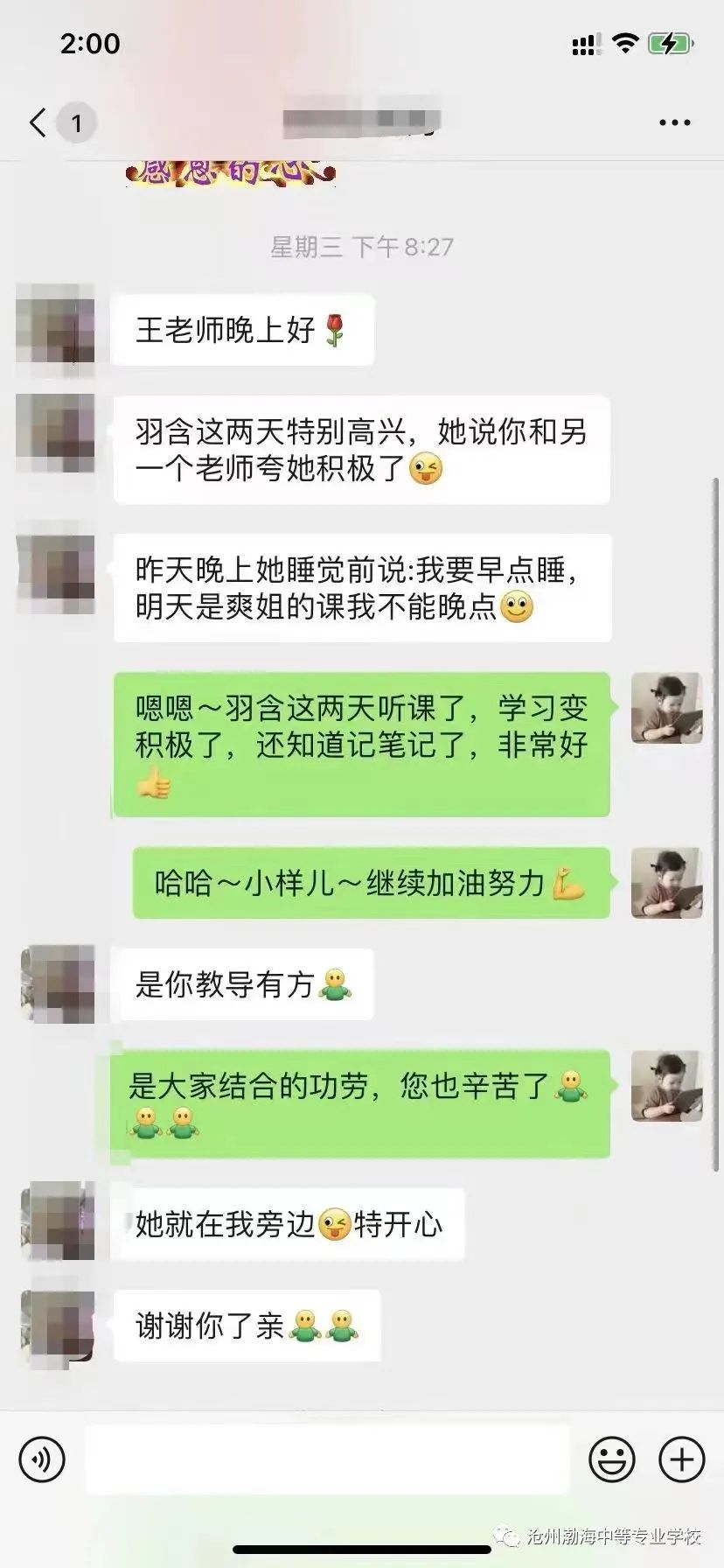This screenshot has height=1568, width=724.
Task: Open the plus attachments menu
Action: (x=681, y=1459)
